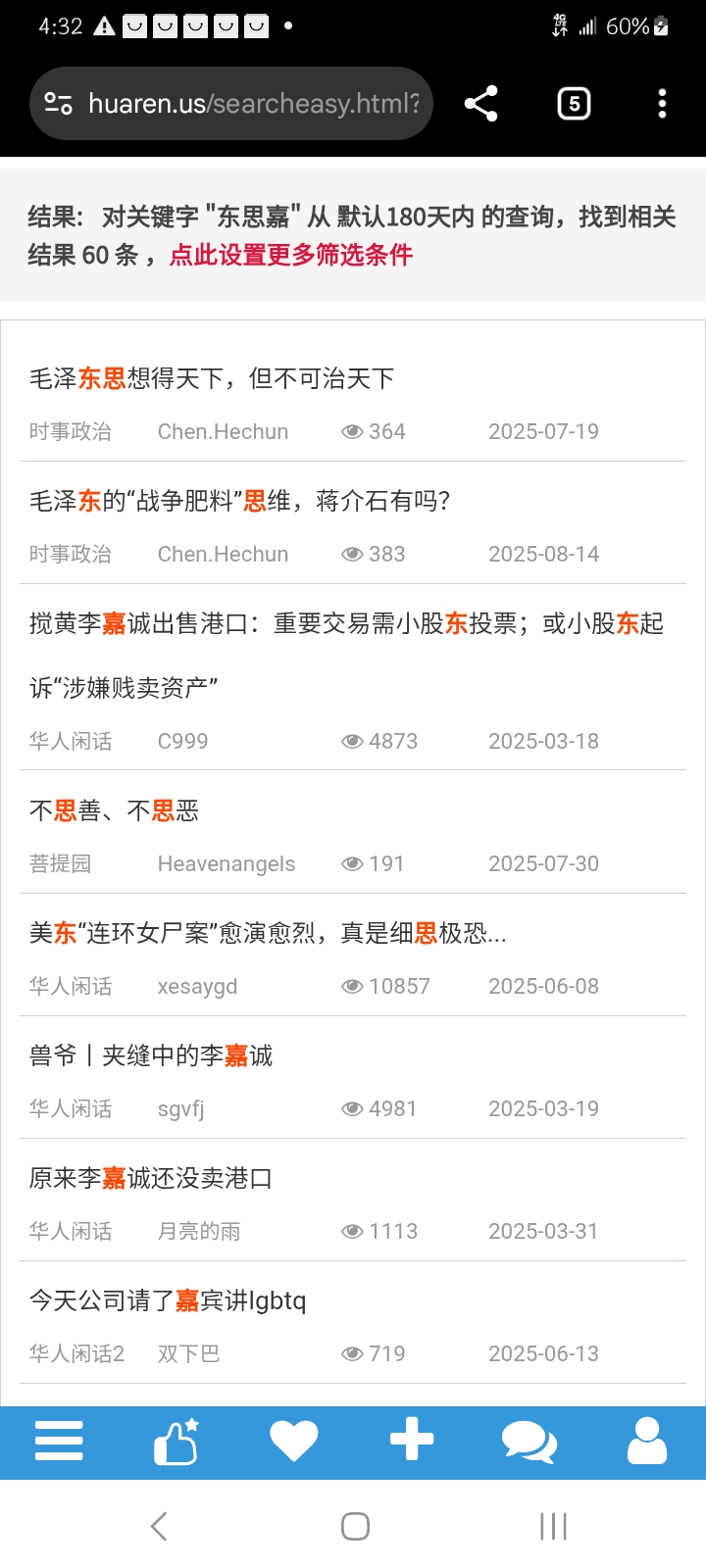This screenshot has height=1568, width=706.
Task: Tap the thumbs-up star icon in bottom bar
Action: (176, 1442)
